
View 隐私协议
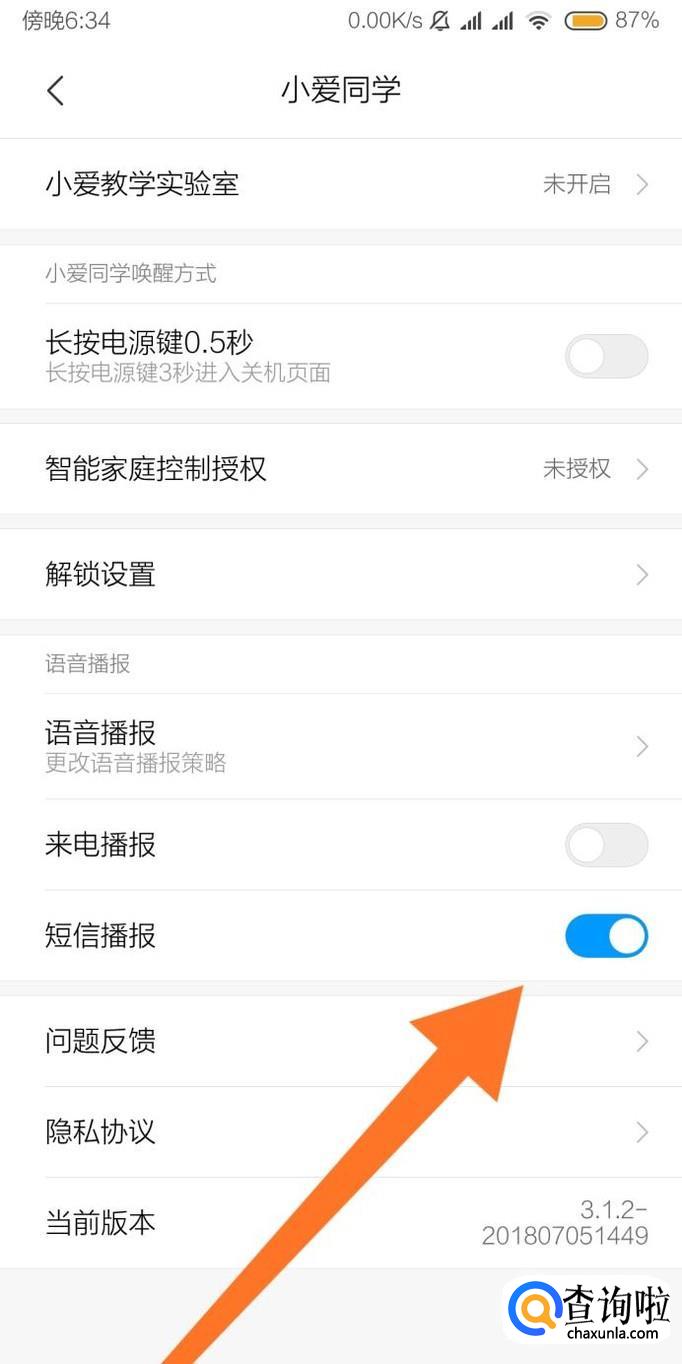[340, 1132]
